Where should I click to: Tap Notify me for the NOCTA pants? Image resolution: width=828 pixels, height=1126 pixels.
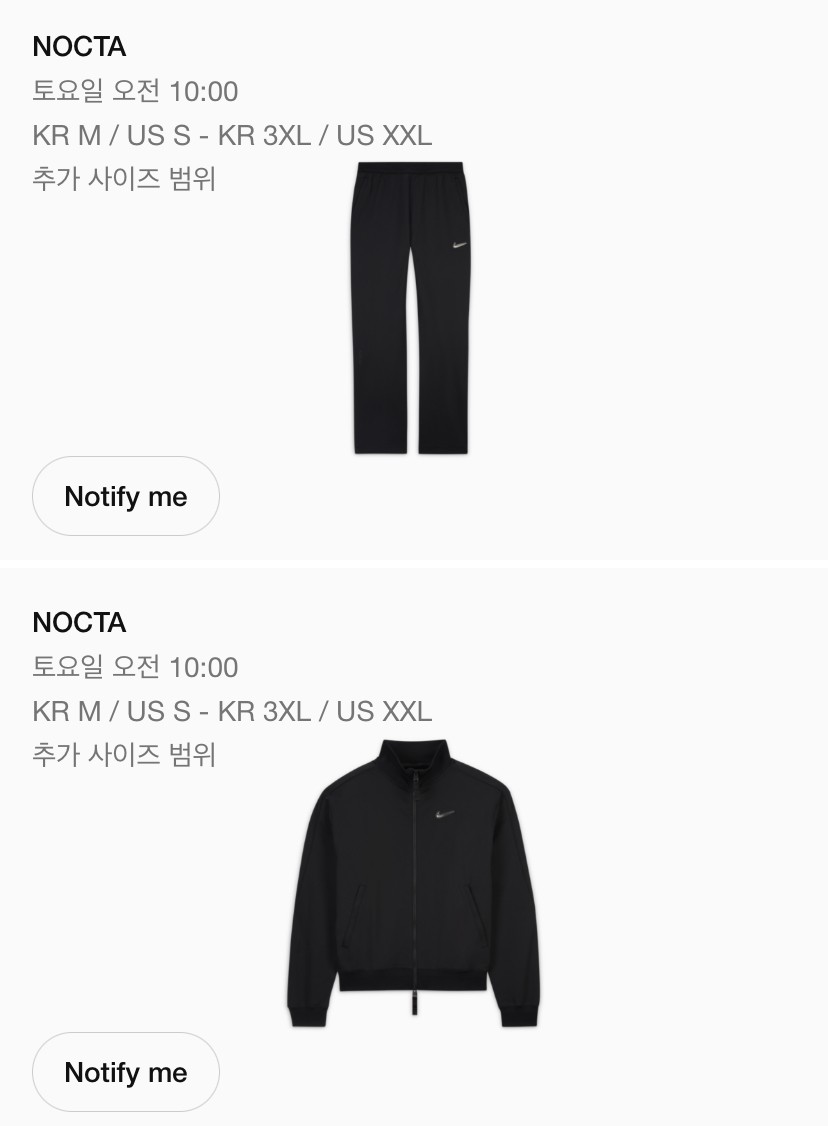(126, 496)
